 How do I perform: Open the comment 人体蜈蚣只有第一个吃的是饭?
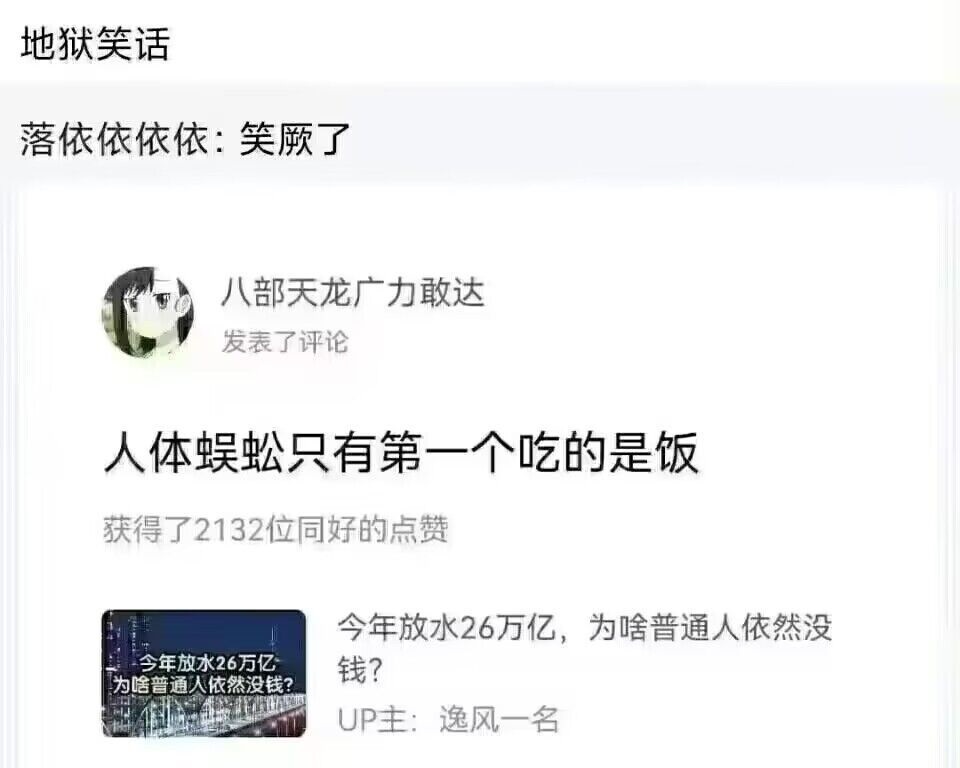[x=400, y=455]
